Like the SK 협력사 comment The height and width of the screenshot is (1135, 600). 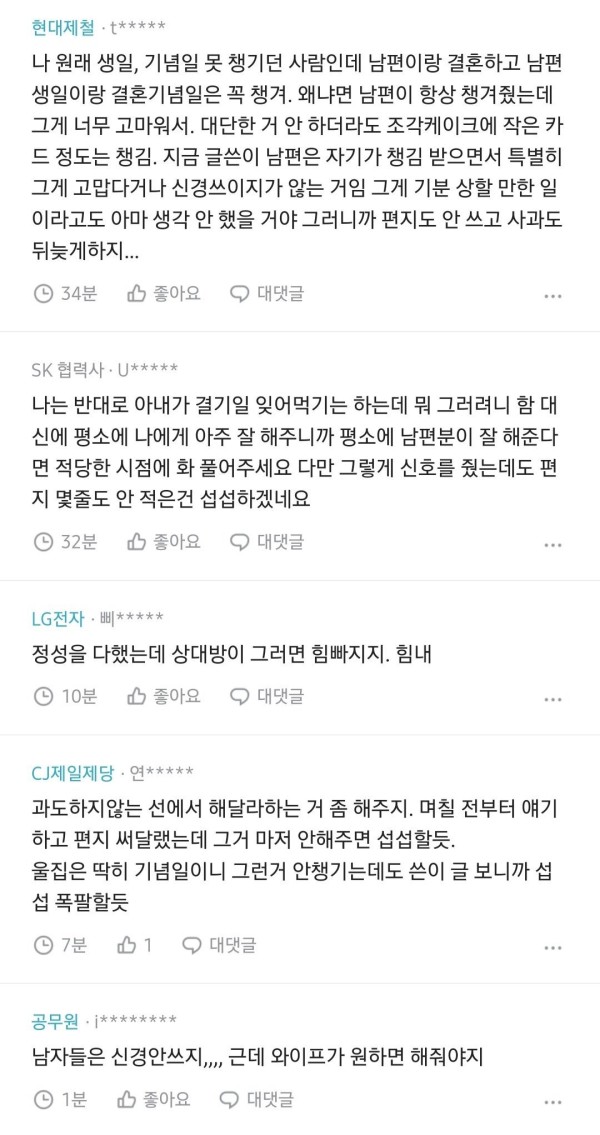(x=164, y=541)
